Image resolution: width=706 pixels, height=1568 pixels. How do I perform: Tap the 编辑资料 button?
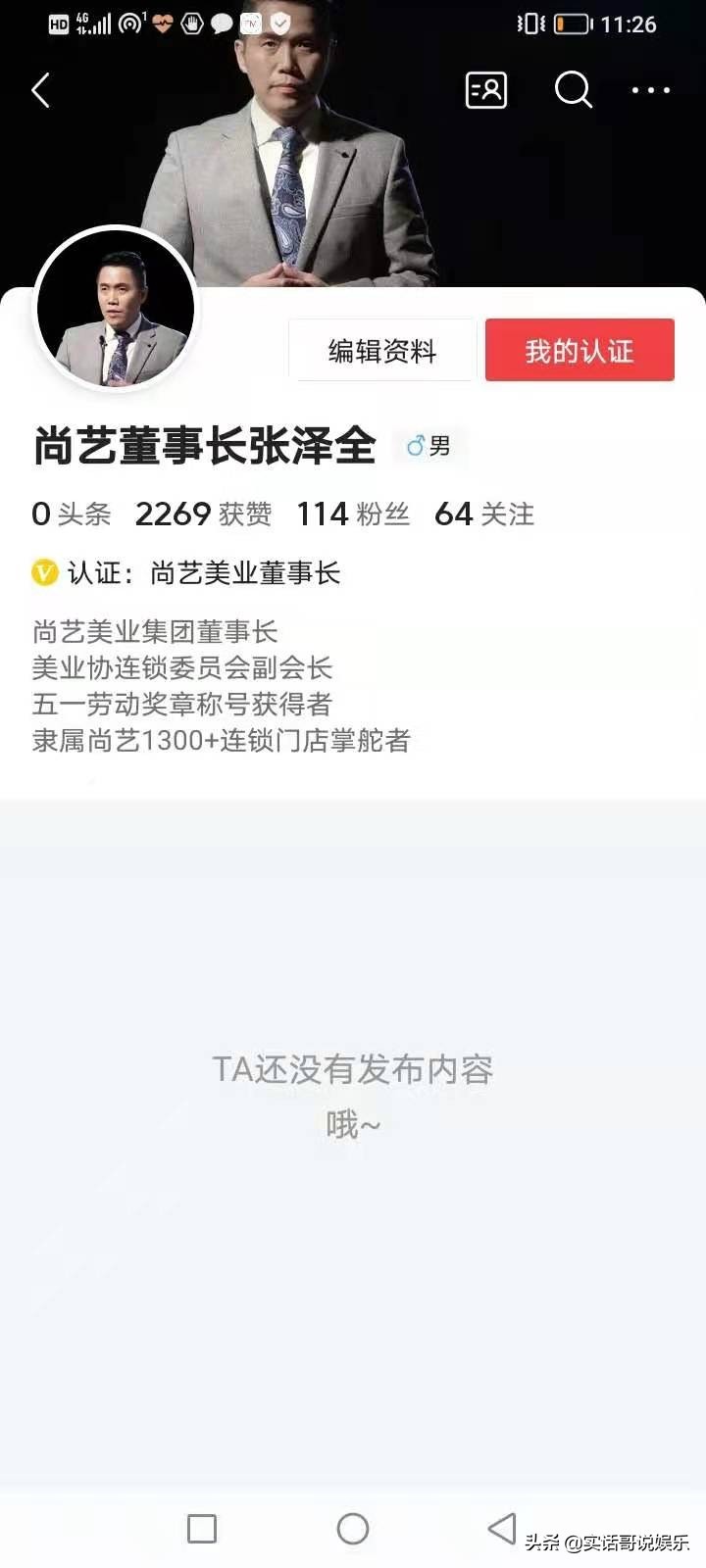click(x=382, y=351)
